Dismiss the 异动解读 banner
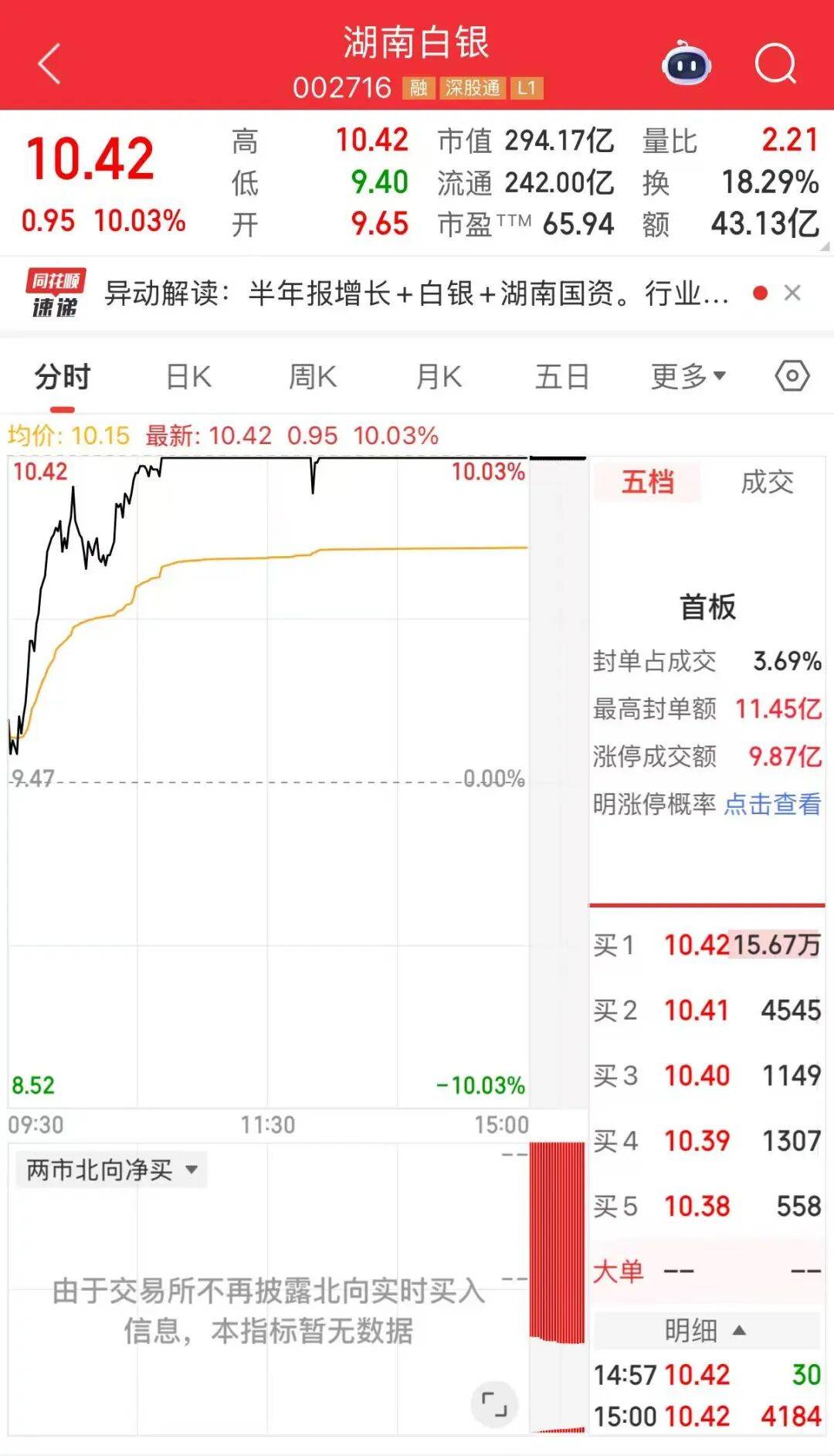 click(x=792, y=293)
